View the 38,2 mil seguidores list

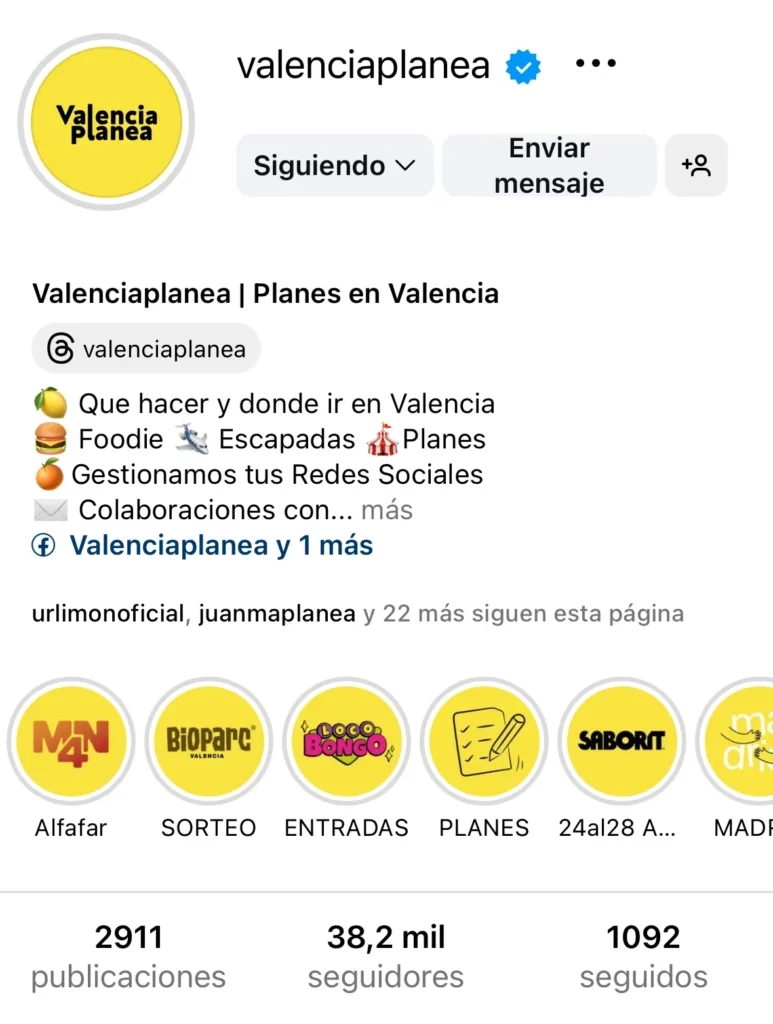click(x=386, y=956)
